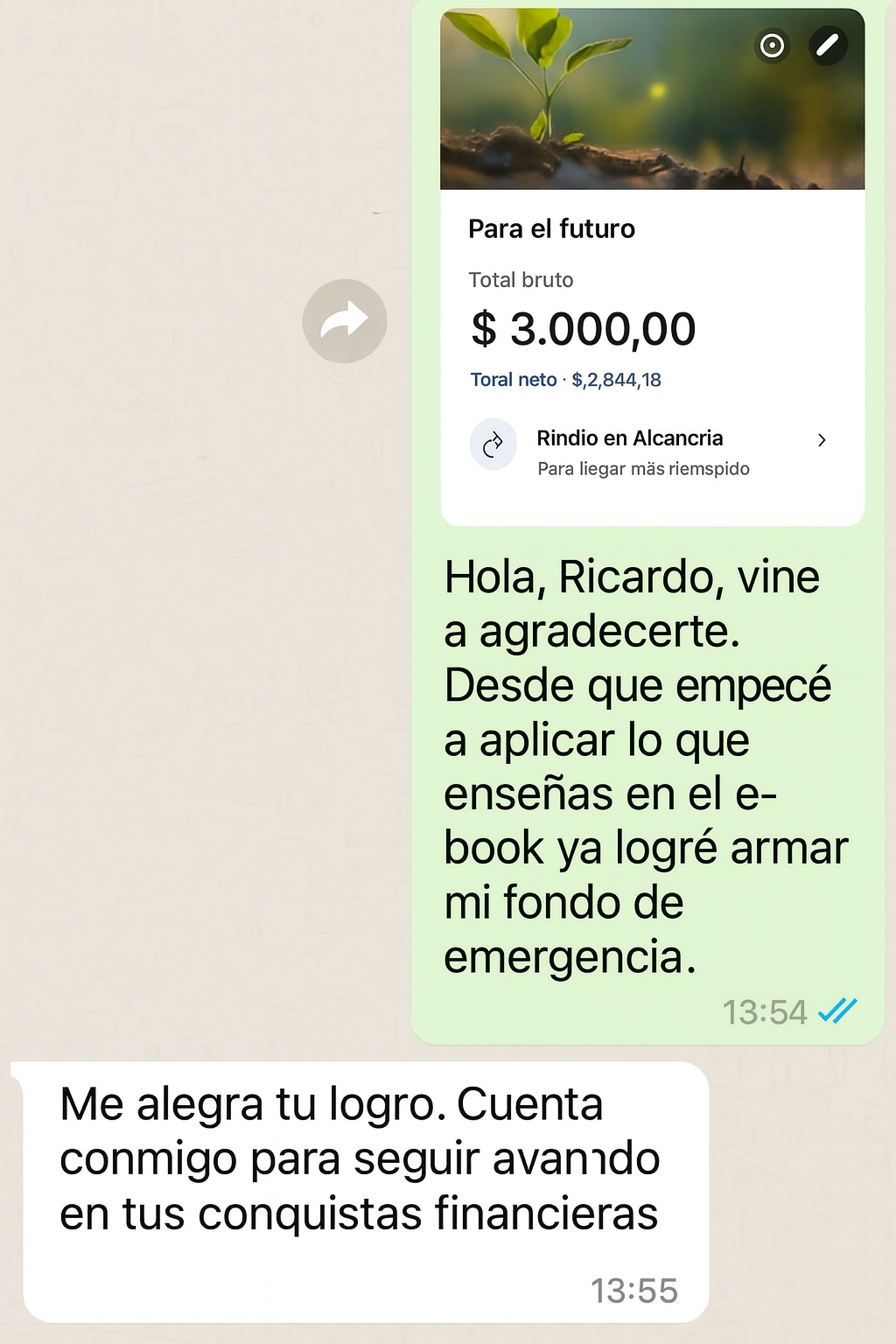The width and height of the screenshot is (896, 1344).
Task: Forward the shared savings image
Action: [345, 321]
